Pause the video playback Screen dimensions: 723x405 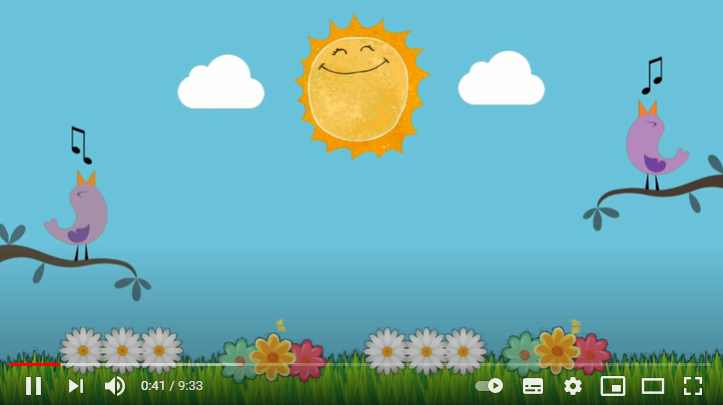coord(33,385)
